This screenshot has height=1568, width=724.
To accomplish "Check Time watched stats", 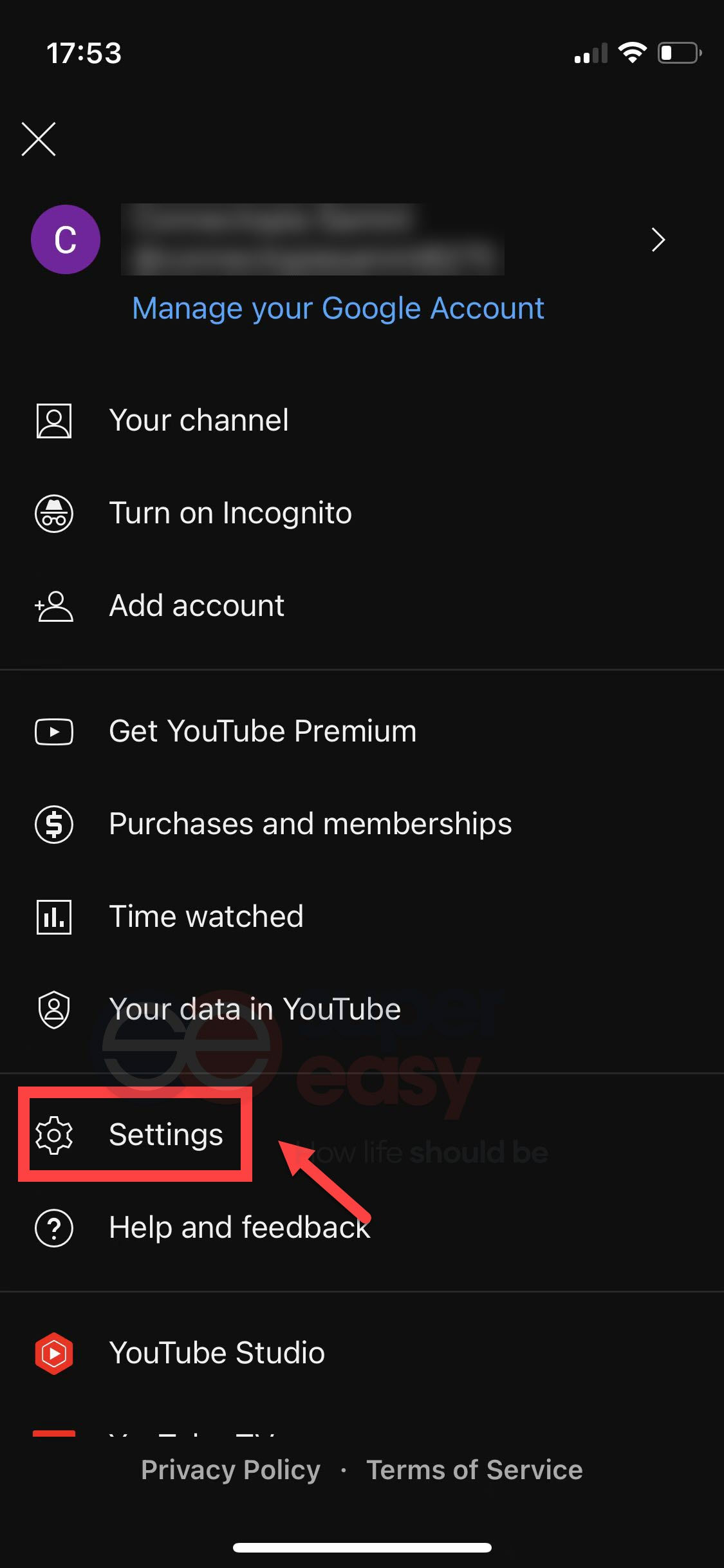I will click(x=362, y=917).
